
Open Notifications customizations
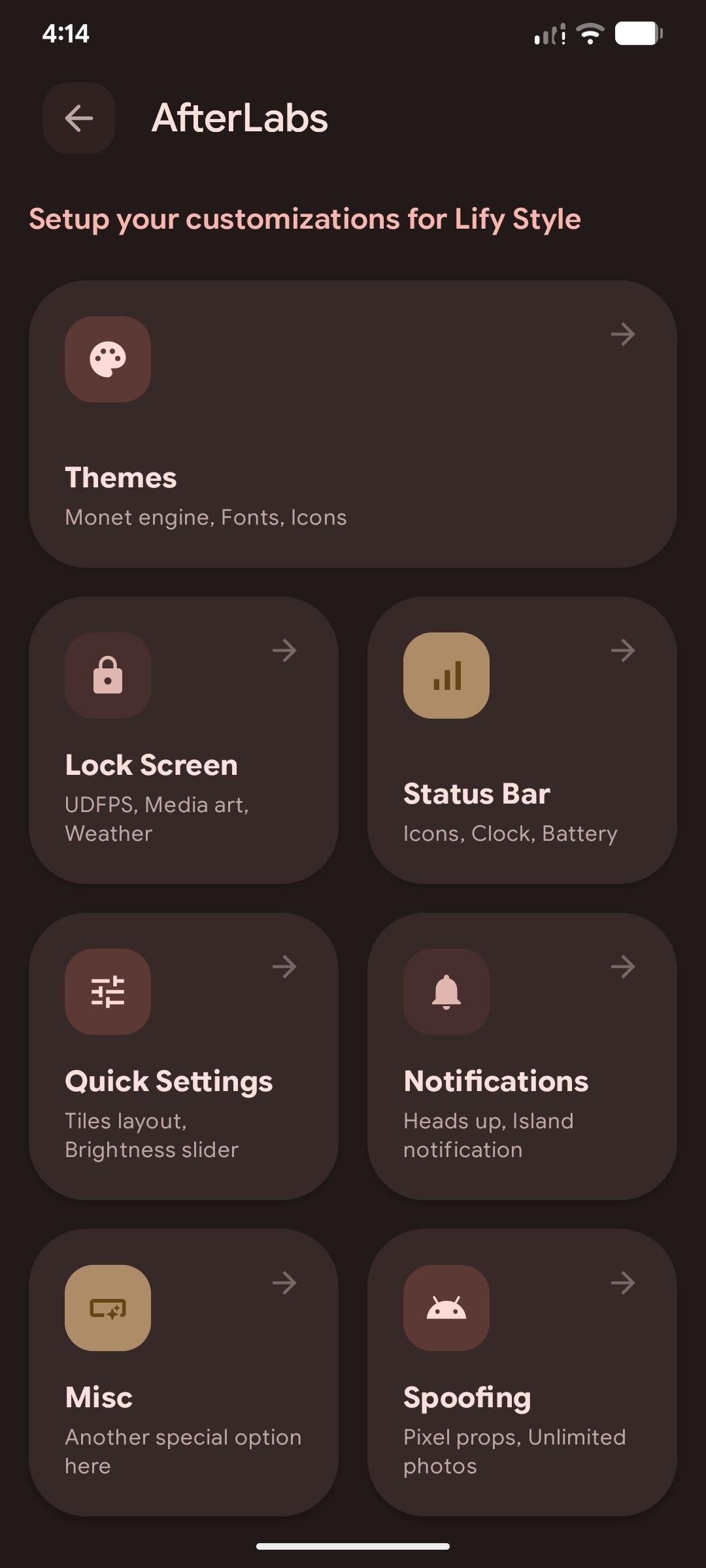coord(522,1056)
